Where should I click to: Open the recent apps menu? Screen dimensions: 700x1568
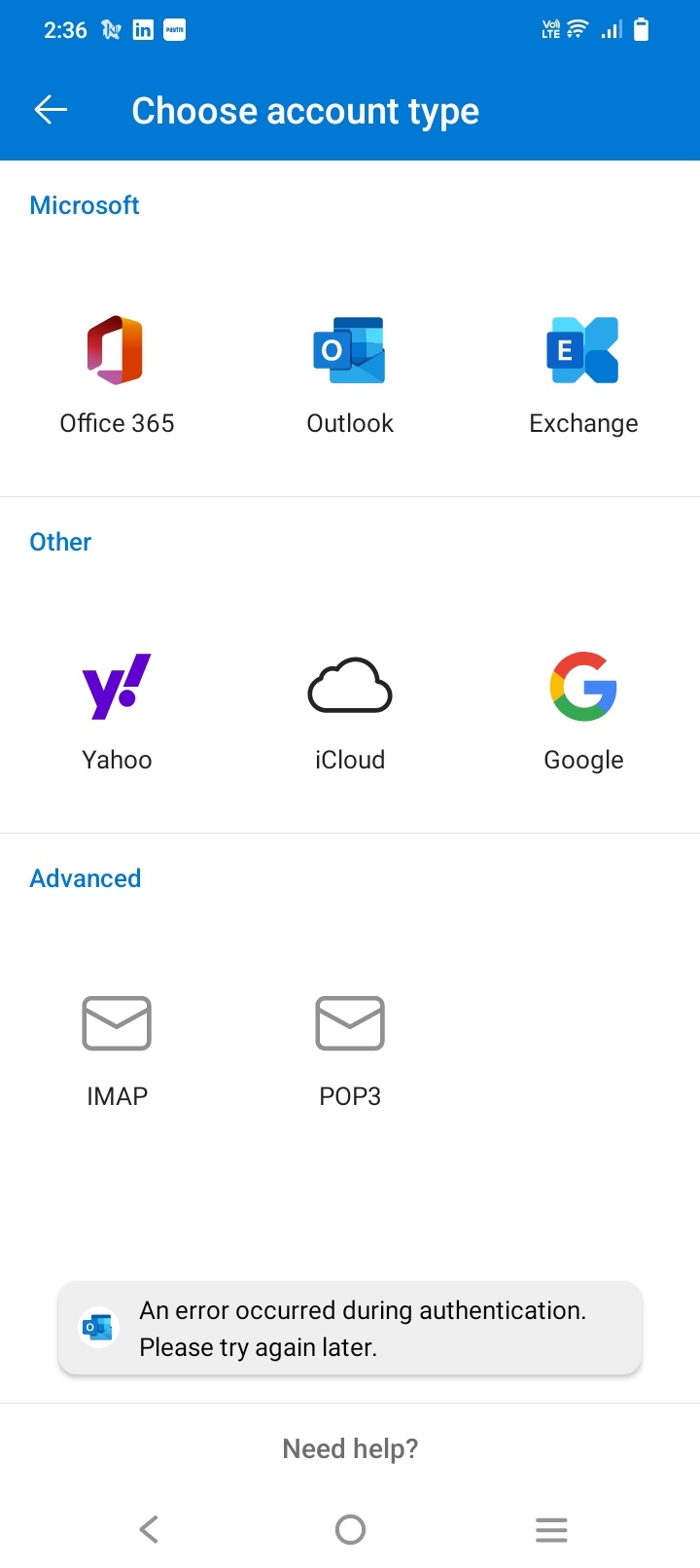click(x=551, y=1529)
